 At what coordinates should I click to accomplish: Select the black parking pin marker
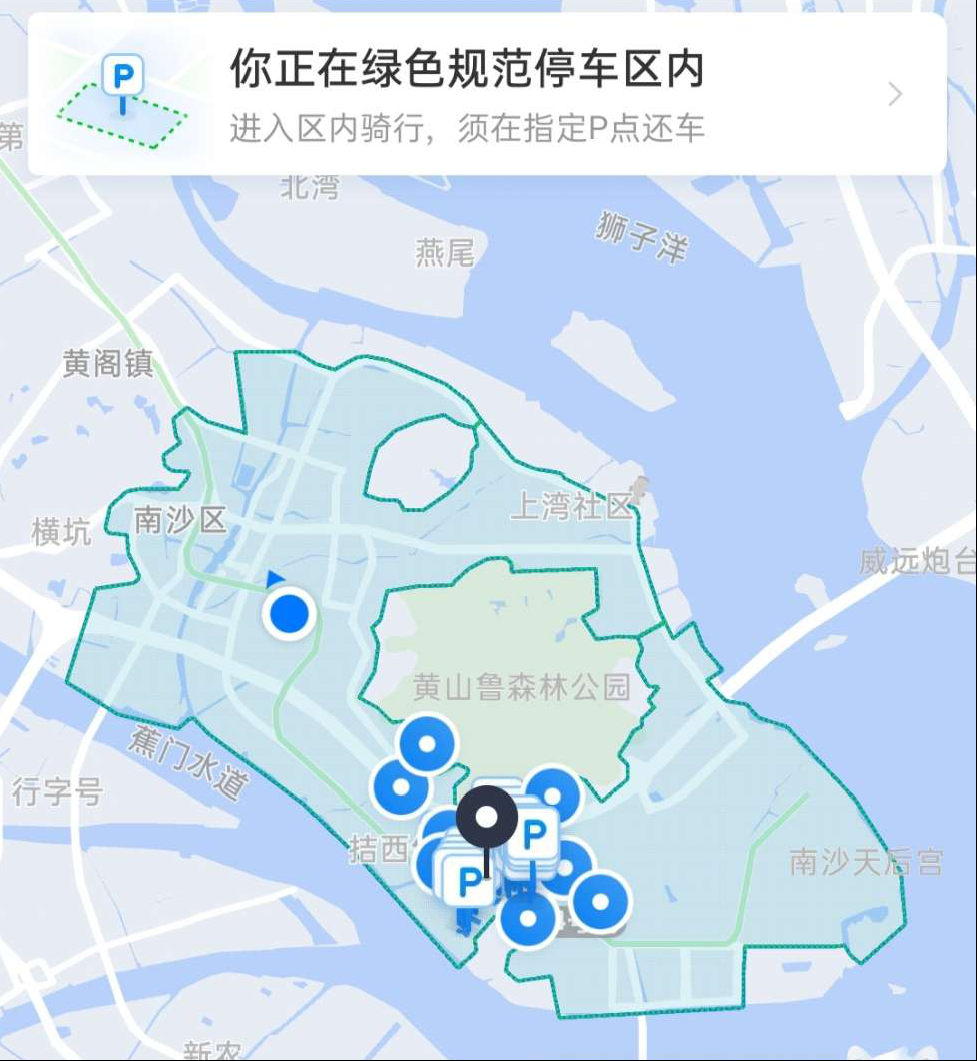pyautogui.click(x=486, y=815)
